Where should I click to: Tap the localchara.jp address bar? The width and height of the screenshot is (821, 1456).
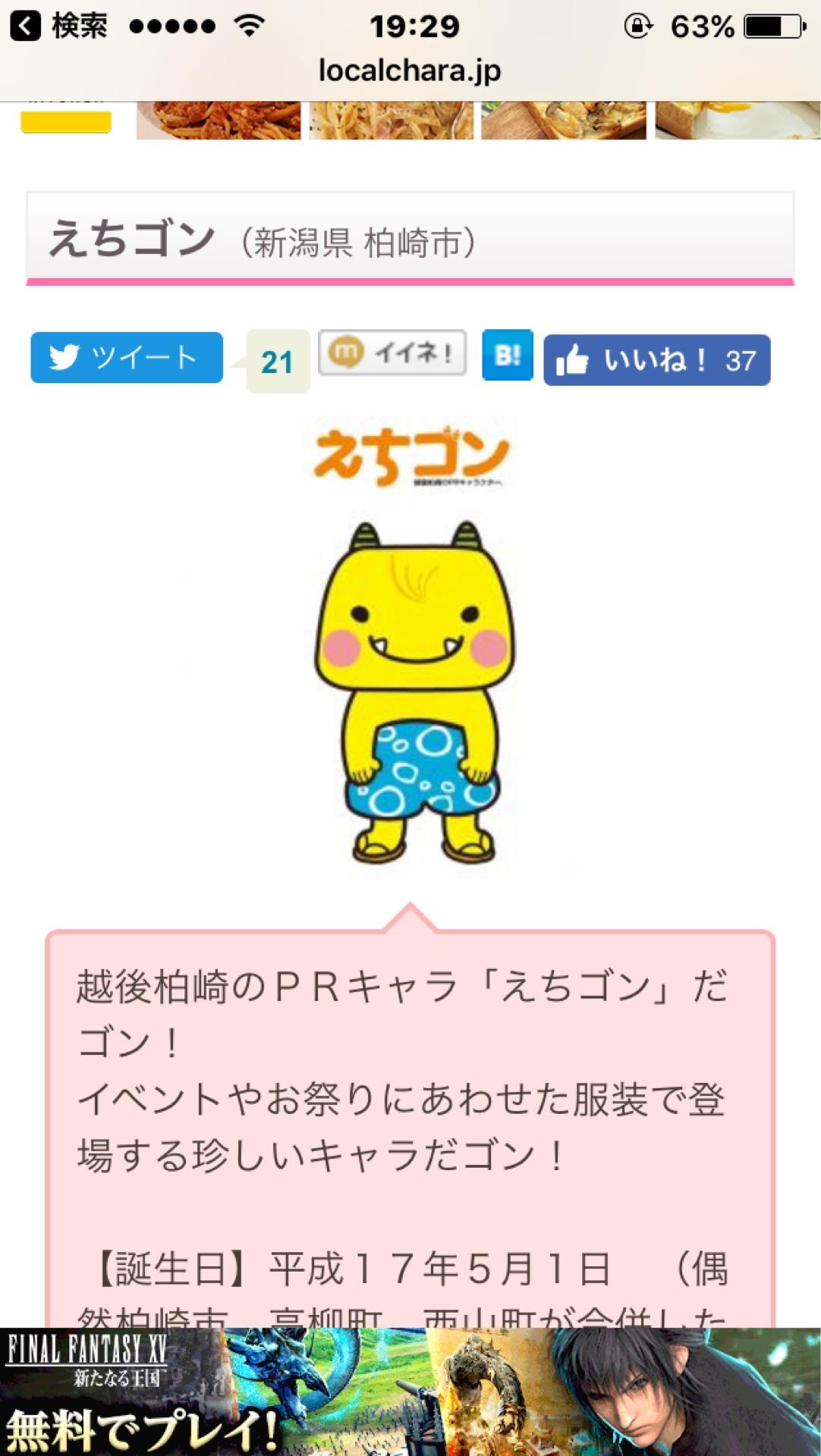410,70
